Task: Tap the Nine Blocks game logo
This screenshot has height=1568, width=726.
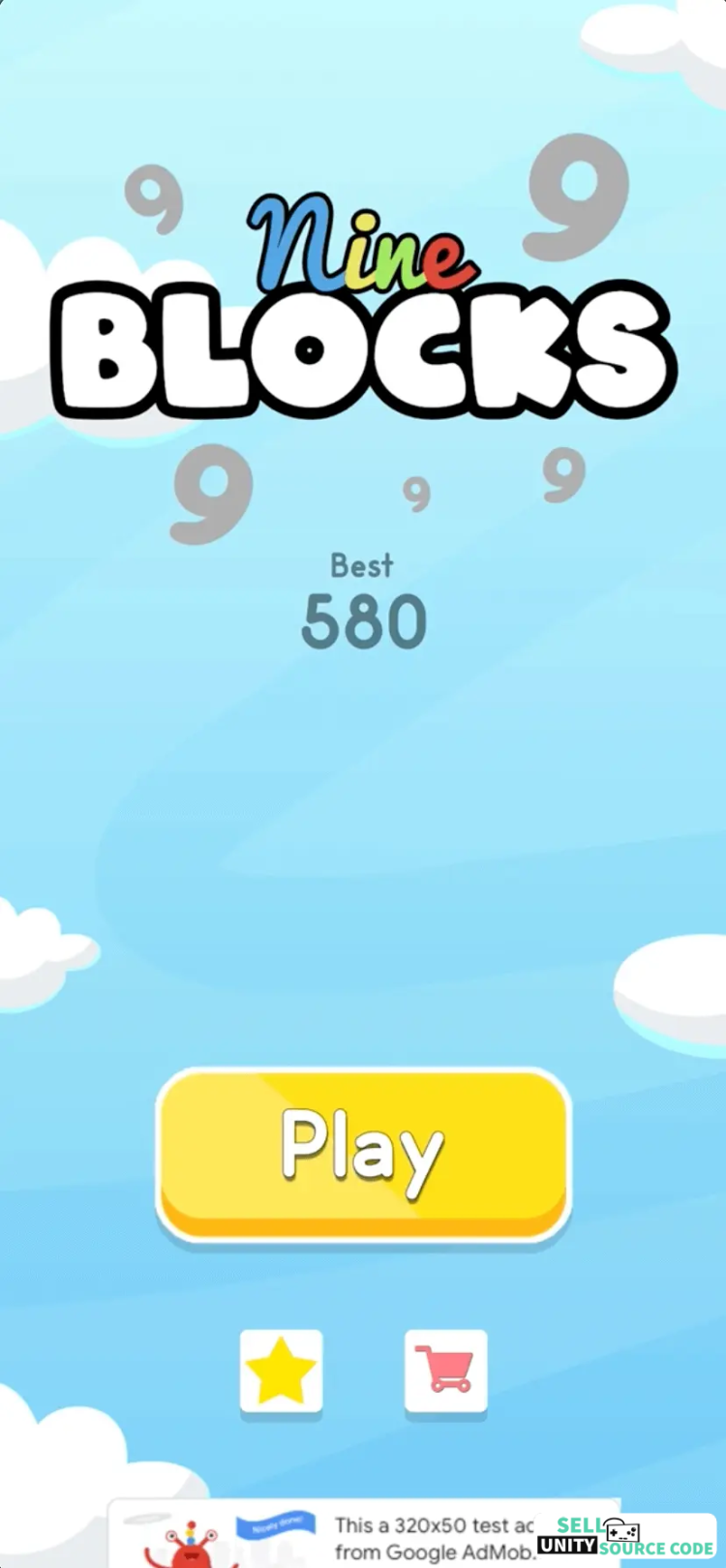Action: (363, 310)
